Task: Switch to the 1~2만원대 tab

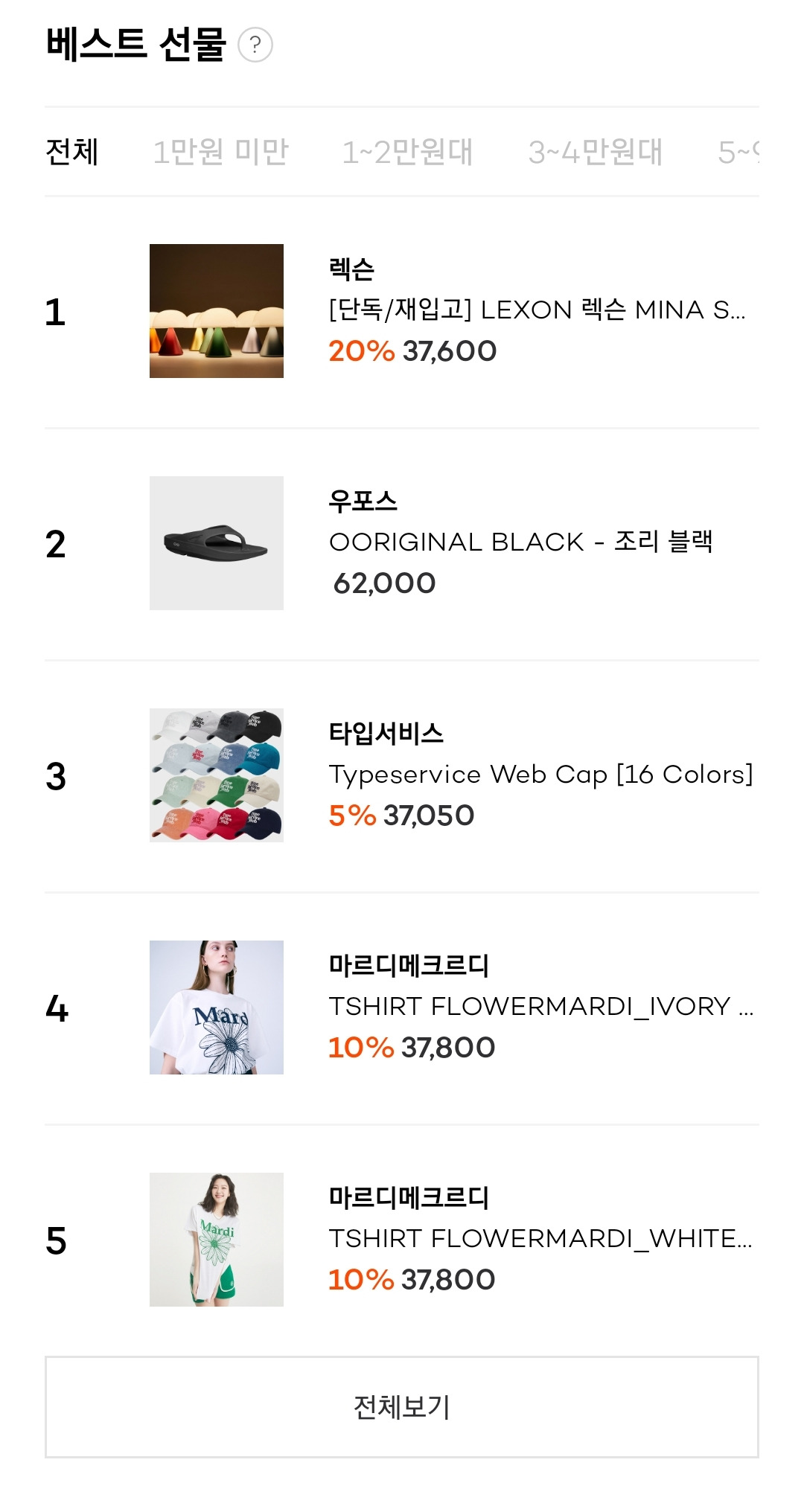Action: (407, 152)
